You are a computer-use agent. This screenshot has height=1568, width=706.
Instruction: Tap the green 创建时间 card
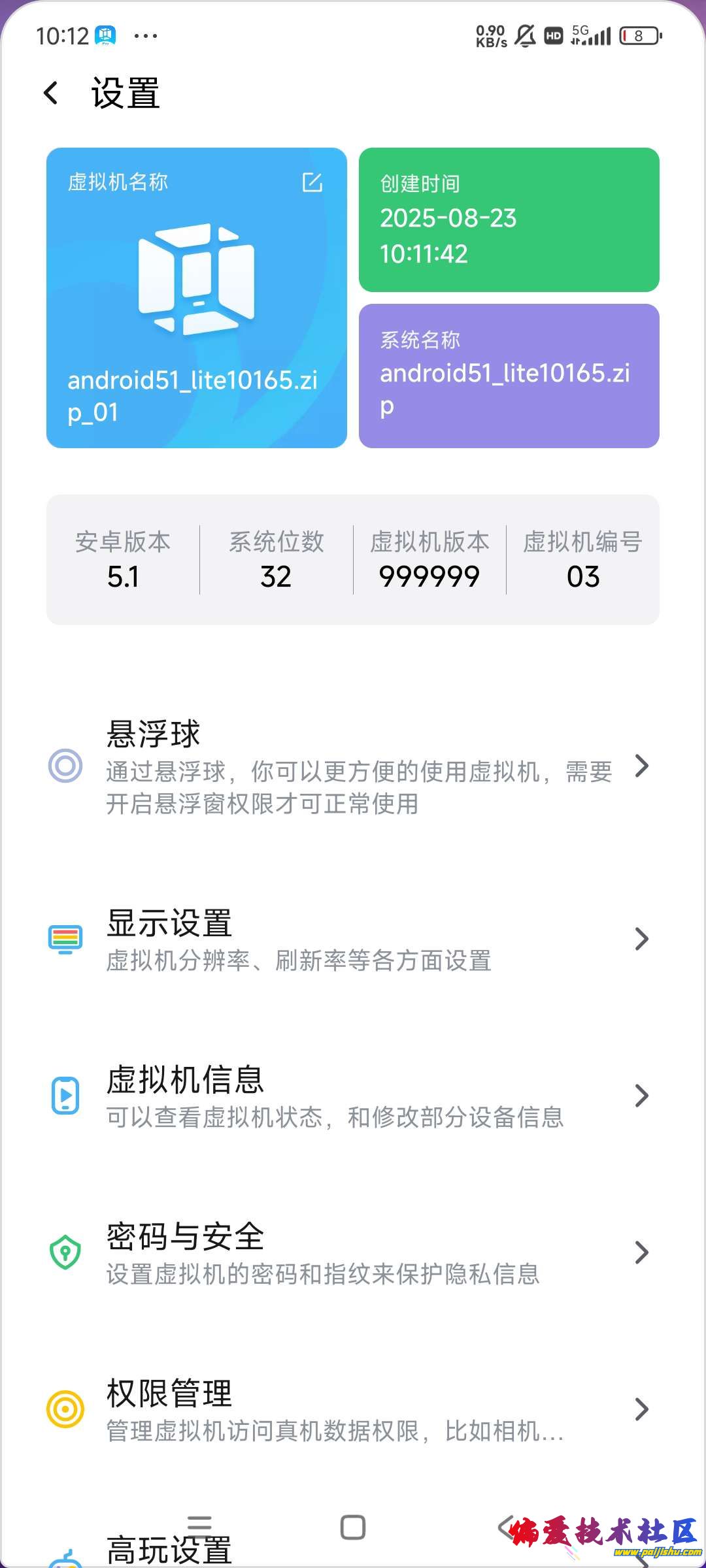click(x=509, y=219)
